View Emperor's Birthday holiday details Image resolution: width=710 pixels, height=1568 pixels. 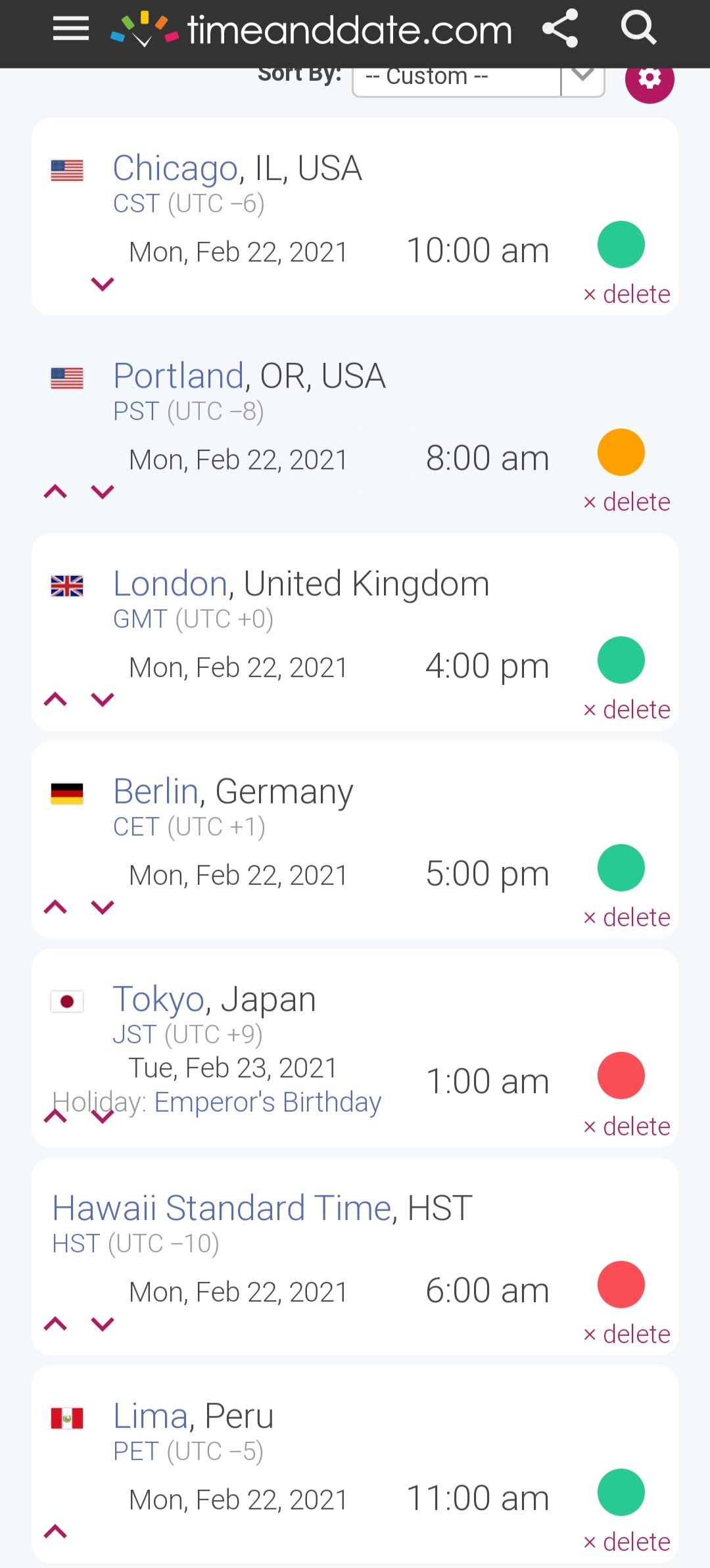click(268, 1102)
